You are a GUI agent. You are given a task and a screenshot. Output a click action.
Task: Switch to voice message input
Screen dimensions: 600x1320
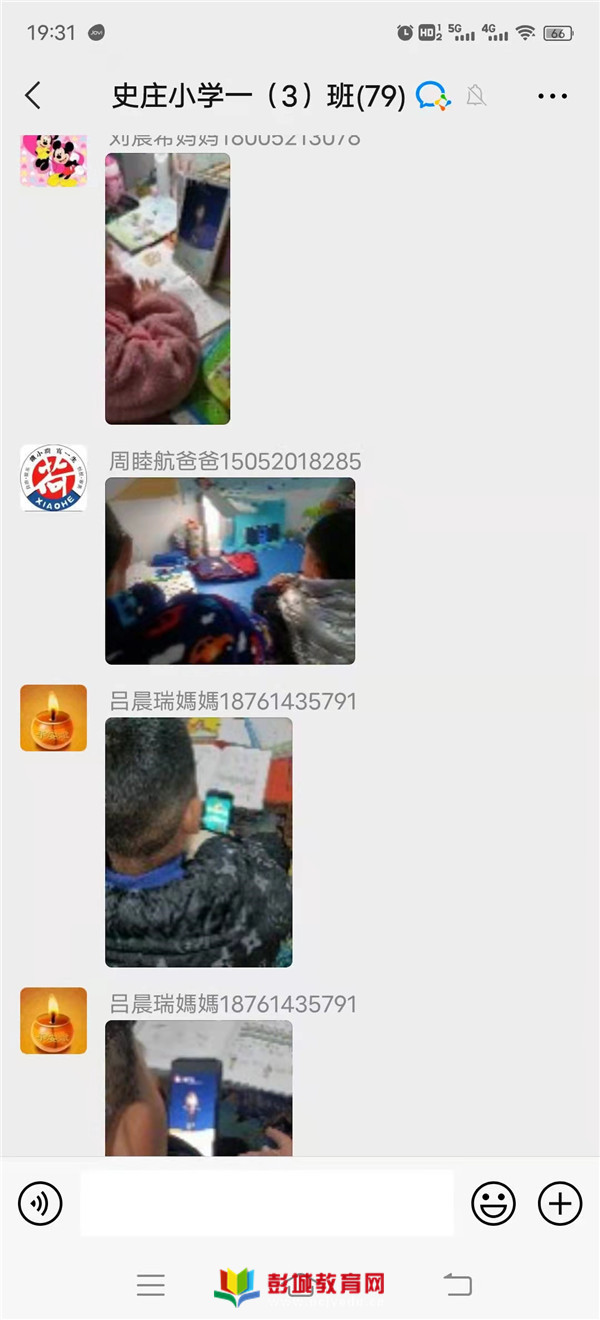[x=40, y=1203]
